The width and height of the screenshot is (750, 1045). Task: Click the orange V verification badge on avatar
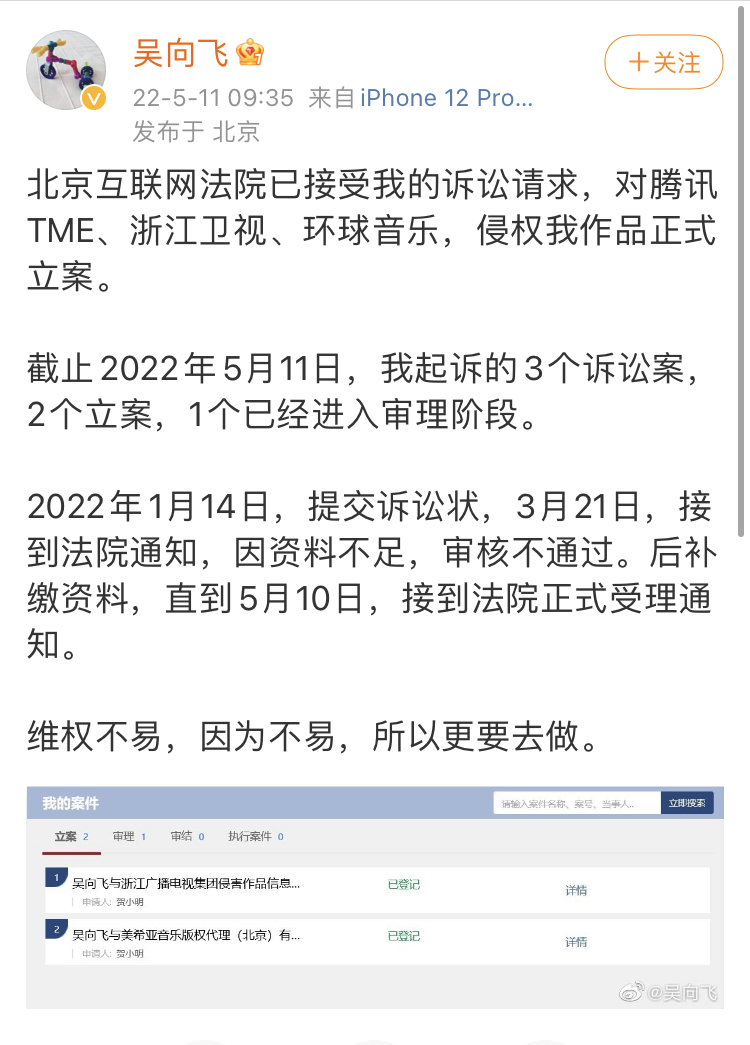[93, 98]
